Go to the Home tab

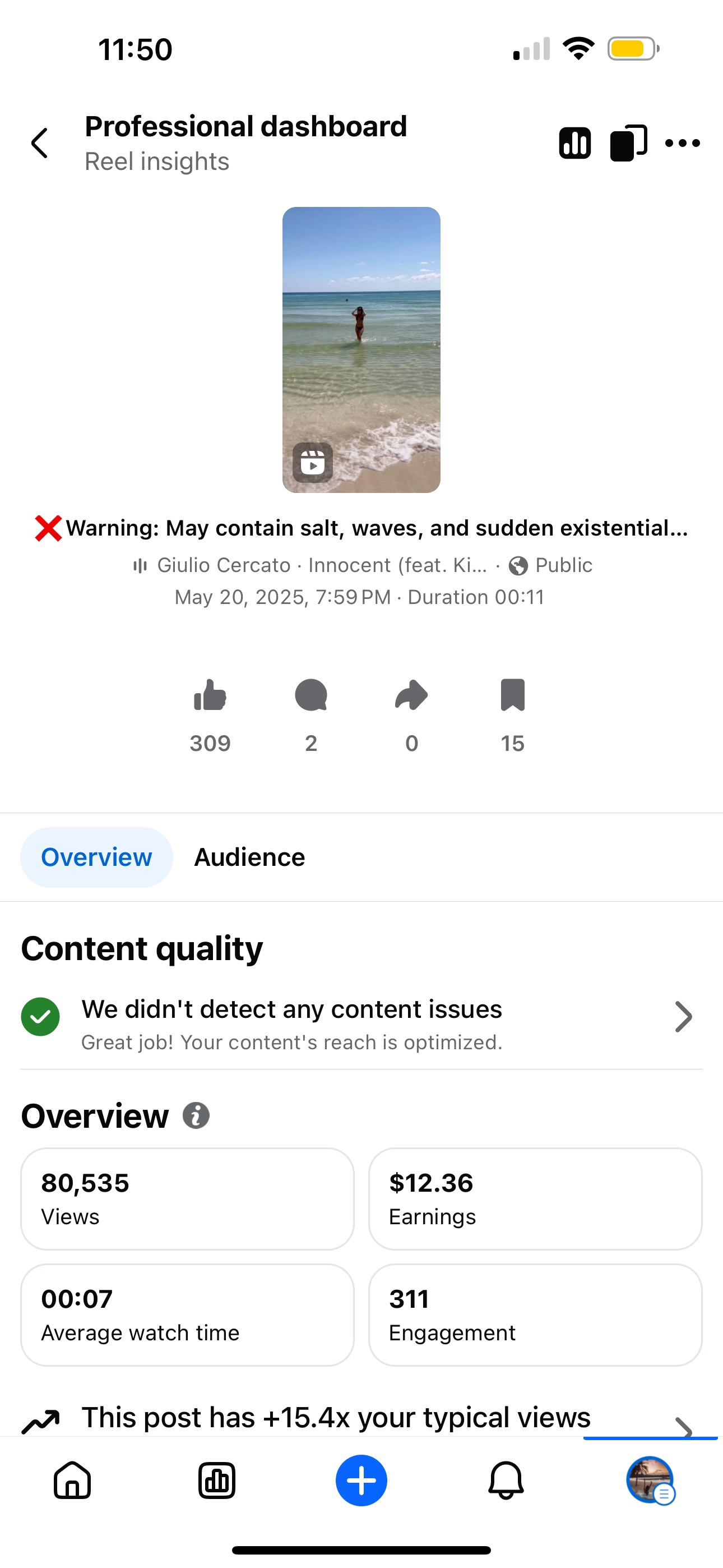click(x=72, y=1481)
